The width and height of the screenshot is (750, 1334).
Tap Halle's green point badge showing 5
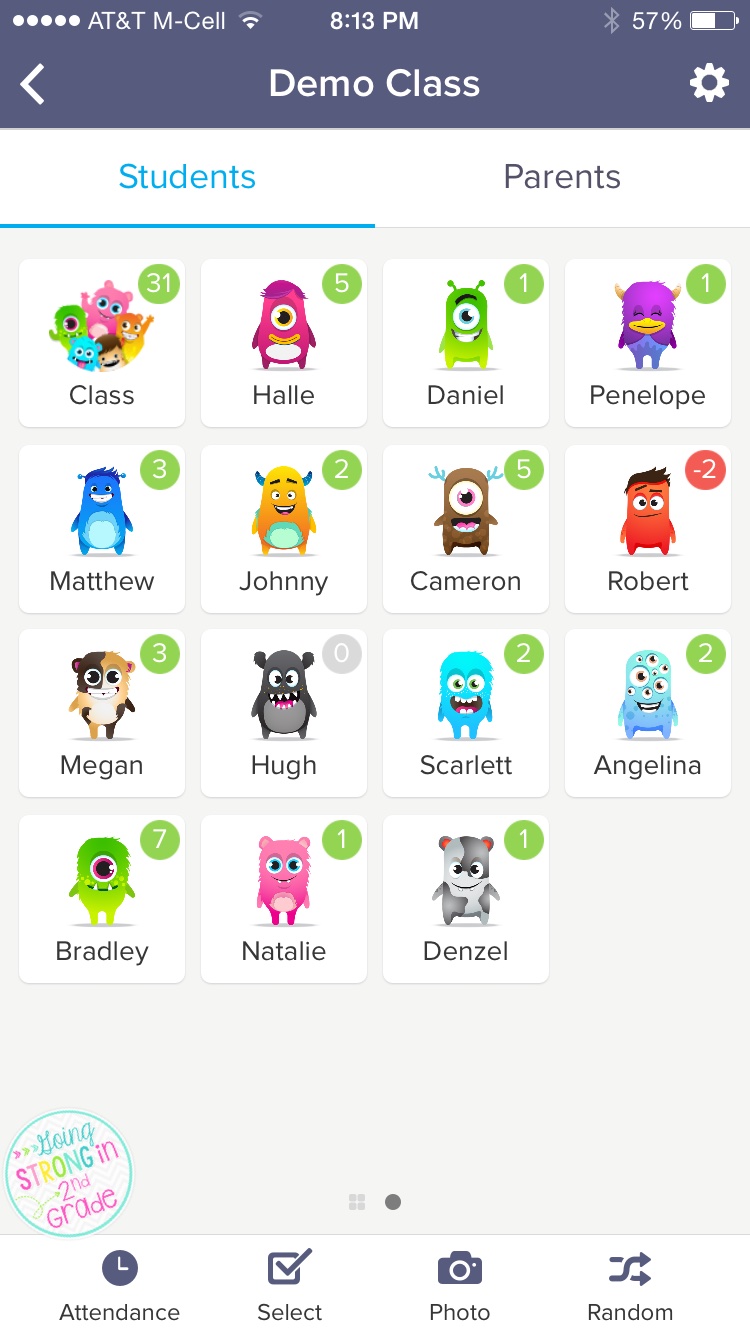coord(342,284)
